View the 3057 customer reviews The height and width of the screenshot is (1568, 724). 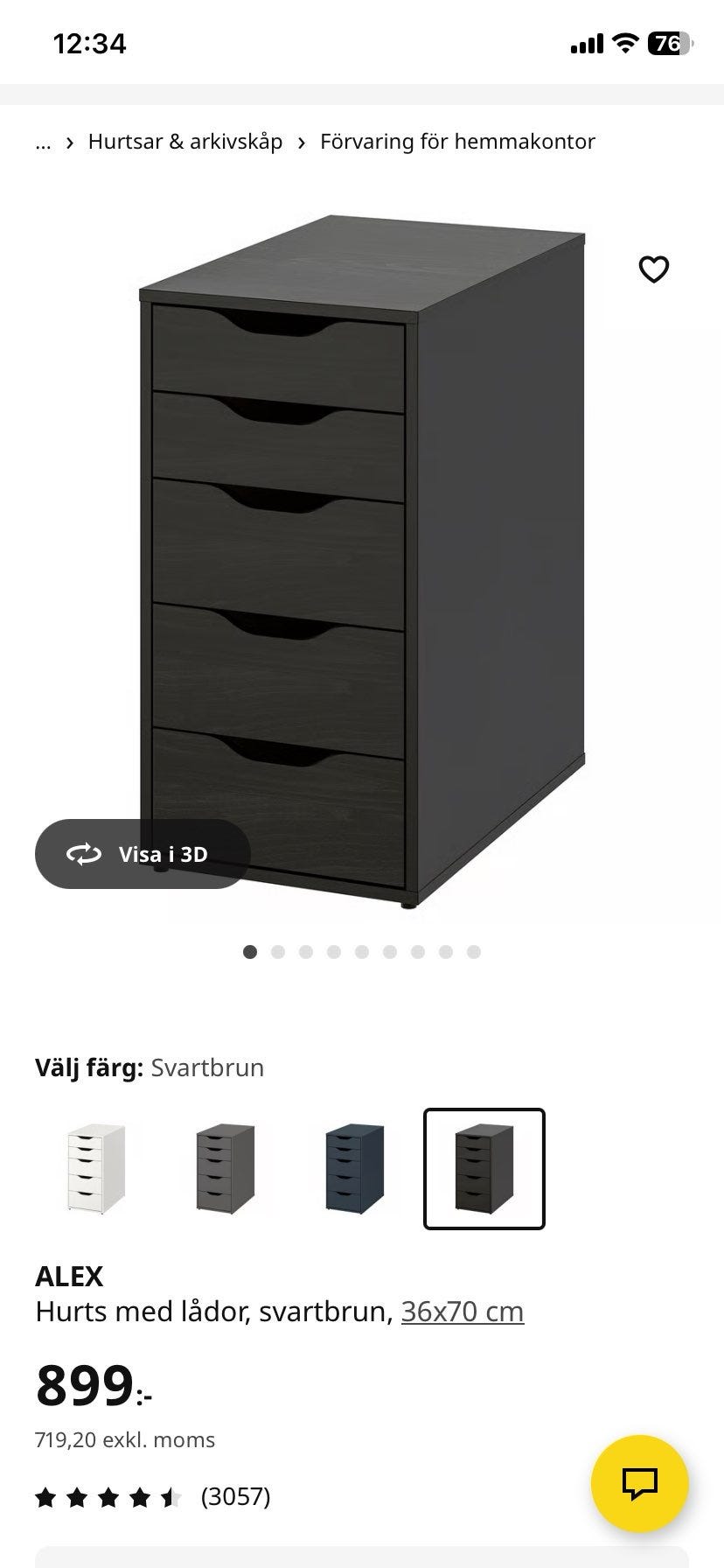tap(235, 1497)
